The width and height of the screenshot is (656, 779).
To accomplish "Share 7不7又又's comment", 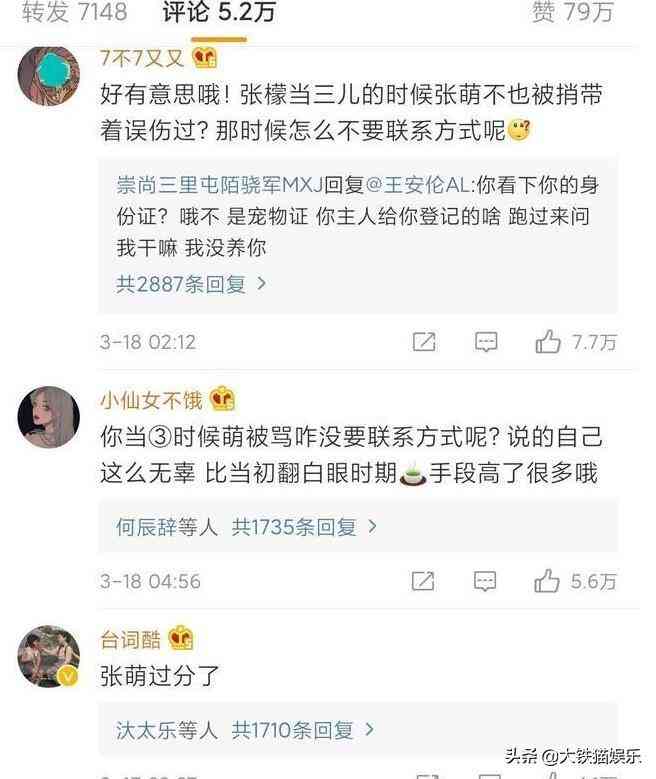I will [x=424, y=342].
